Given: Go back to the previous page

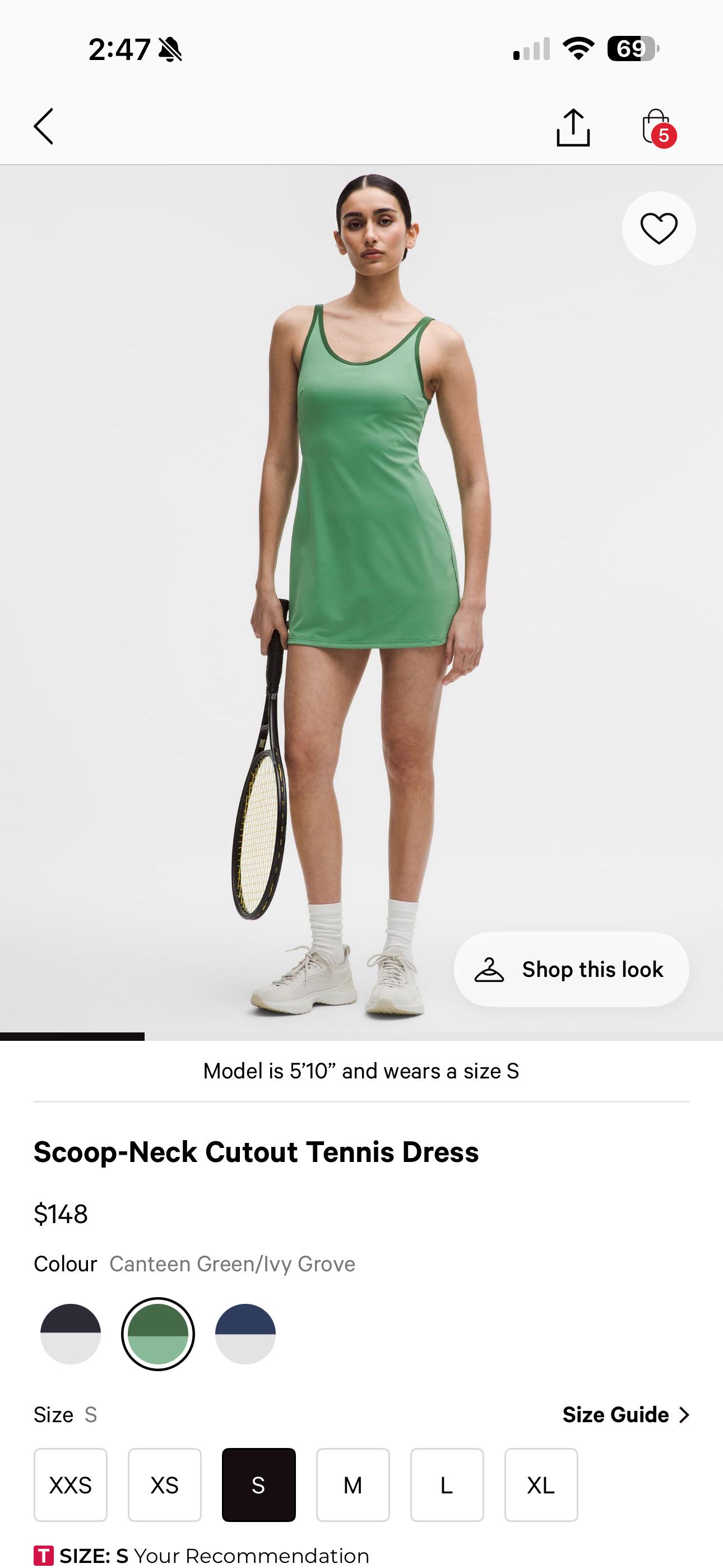Looking at the screenshot, I should (x=44, y=127).
